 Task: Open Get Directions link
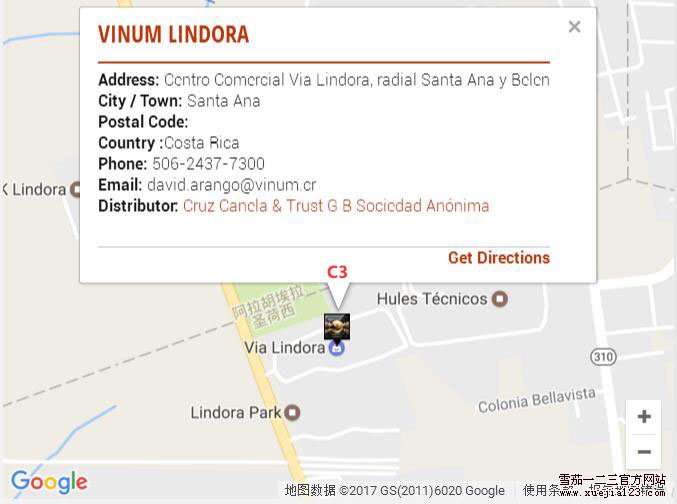coord(498,258)
